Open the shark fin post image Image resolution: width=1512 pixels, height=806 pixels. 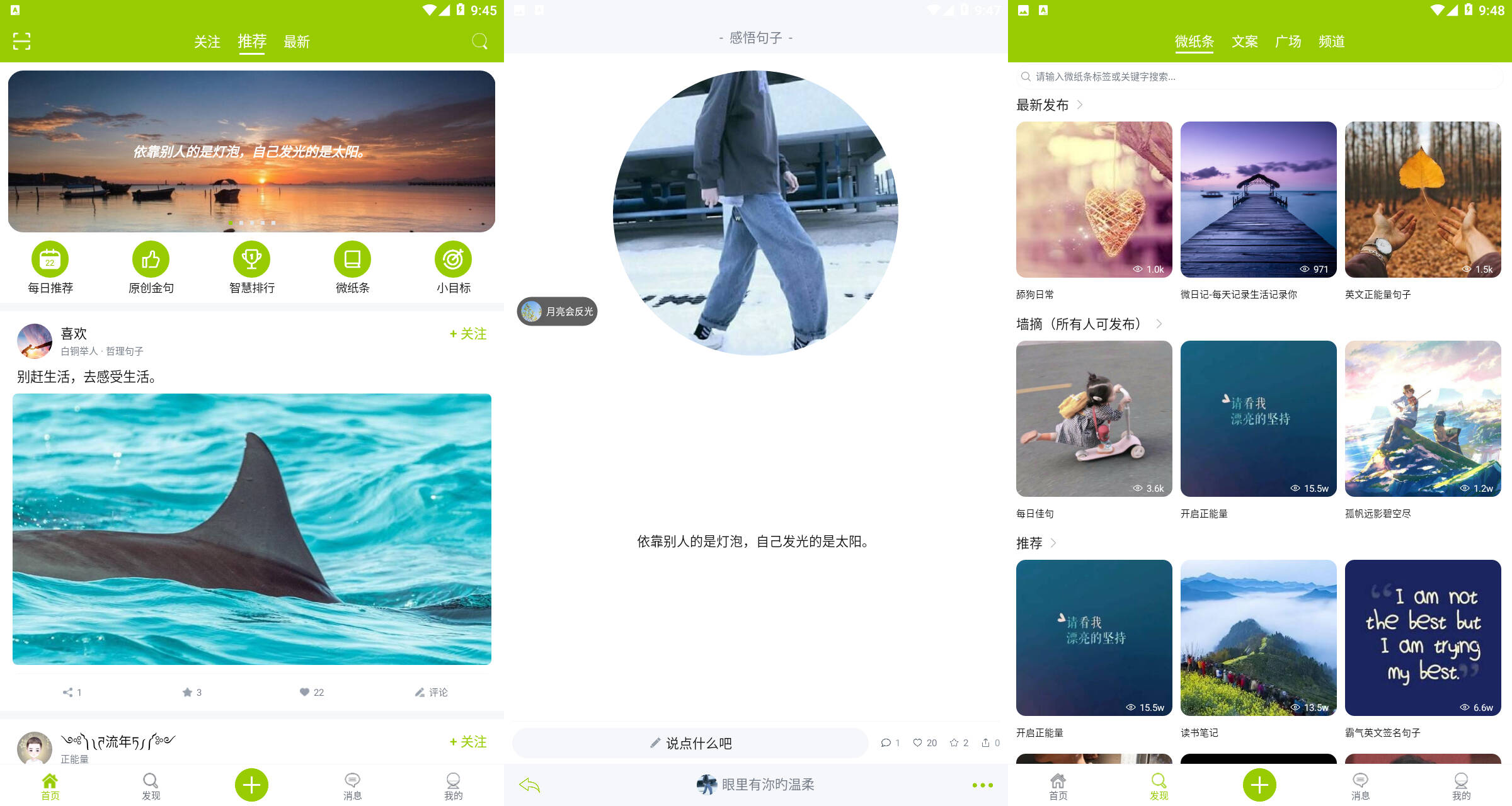coord(252,529)
